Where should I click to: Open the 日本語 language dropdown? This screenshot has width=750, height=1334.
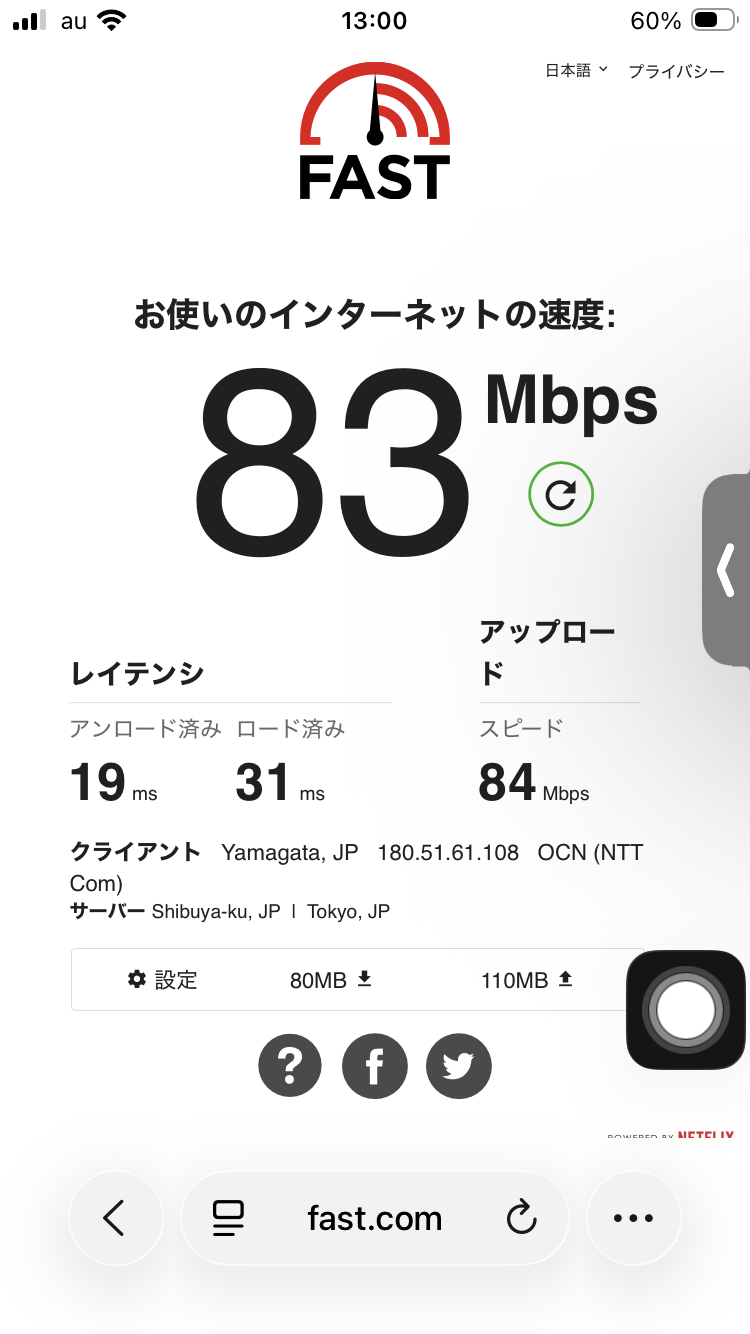coord(576,71)
